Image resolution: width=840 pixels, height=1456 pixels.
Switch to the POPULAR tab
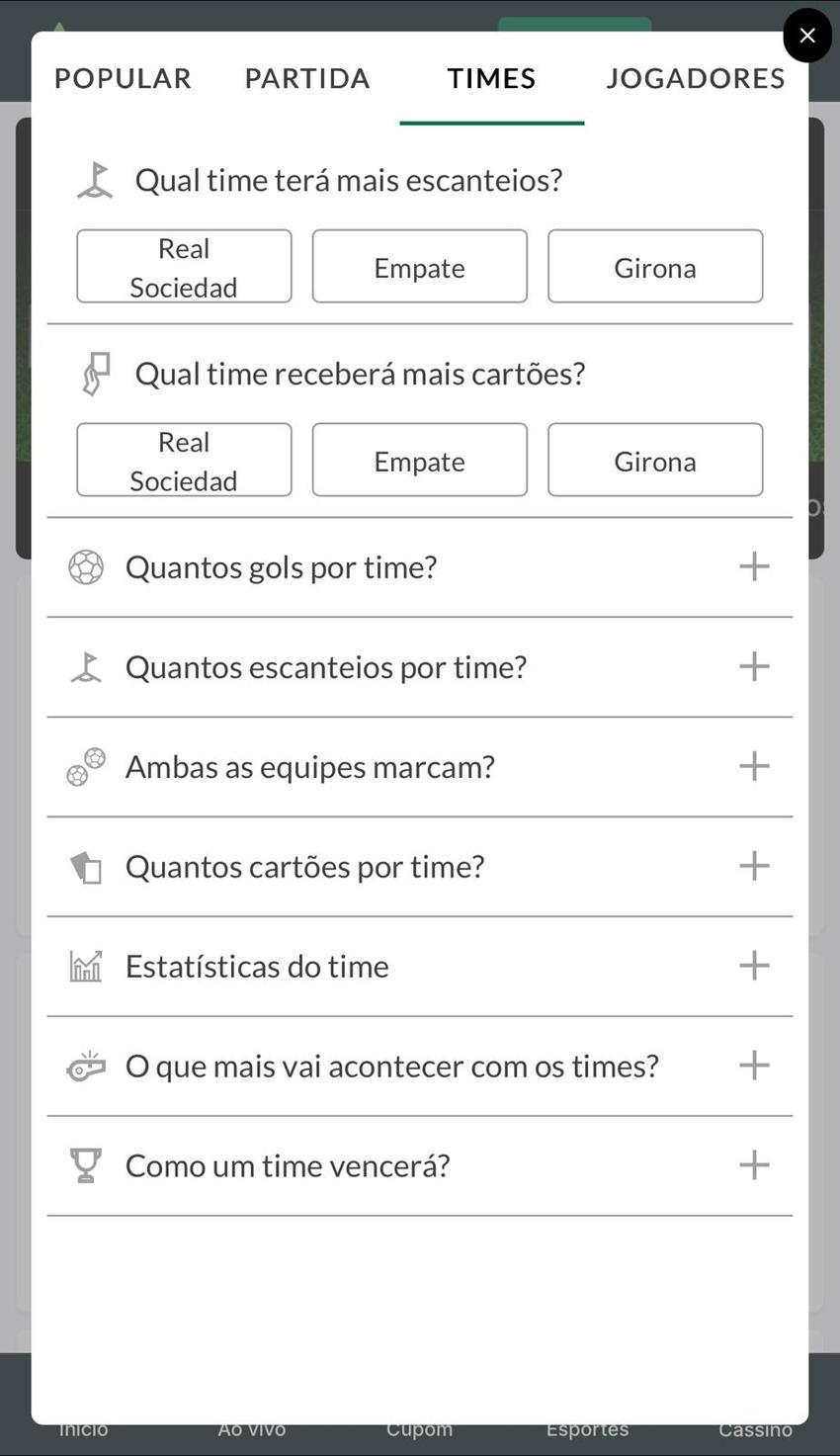(x=123, y=77)
